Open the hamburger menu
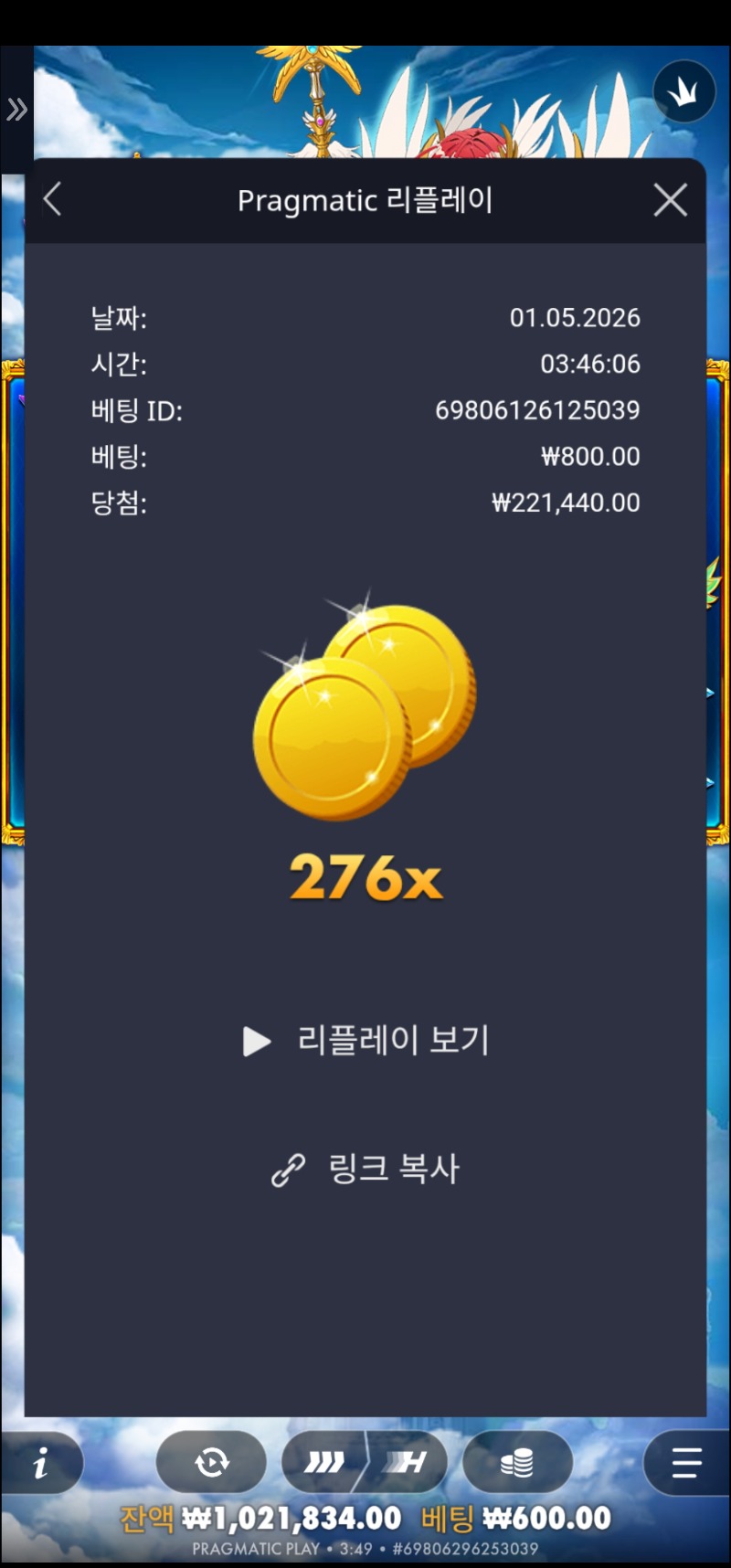The width and height of the screenshot is (731, 1568). [686, 1463]
